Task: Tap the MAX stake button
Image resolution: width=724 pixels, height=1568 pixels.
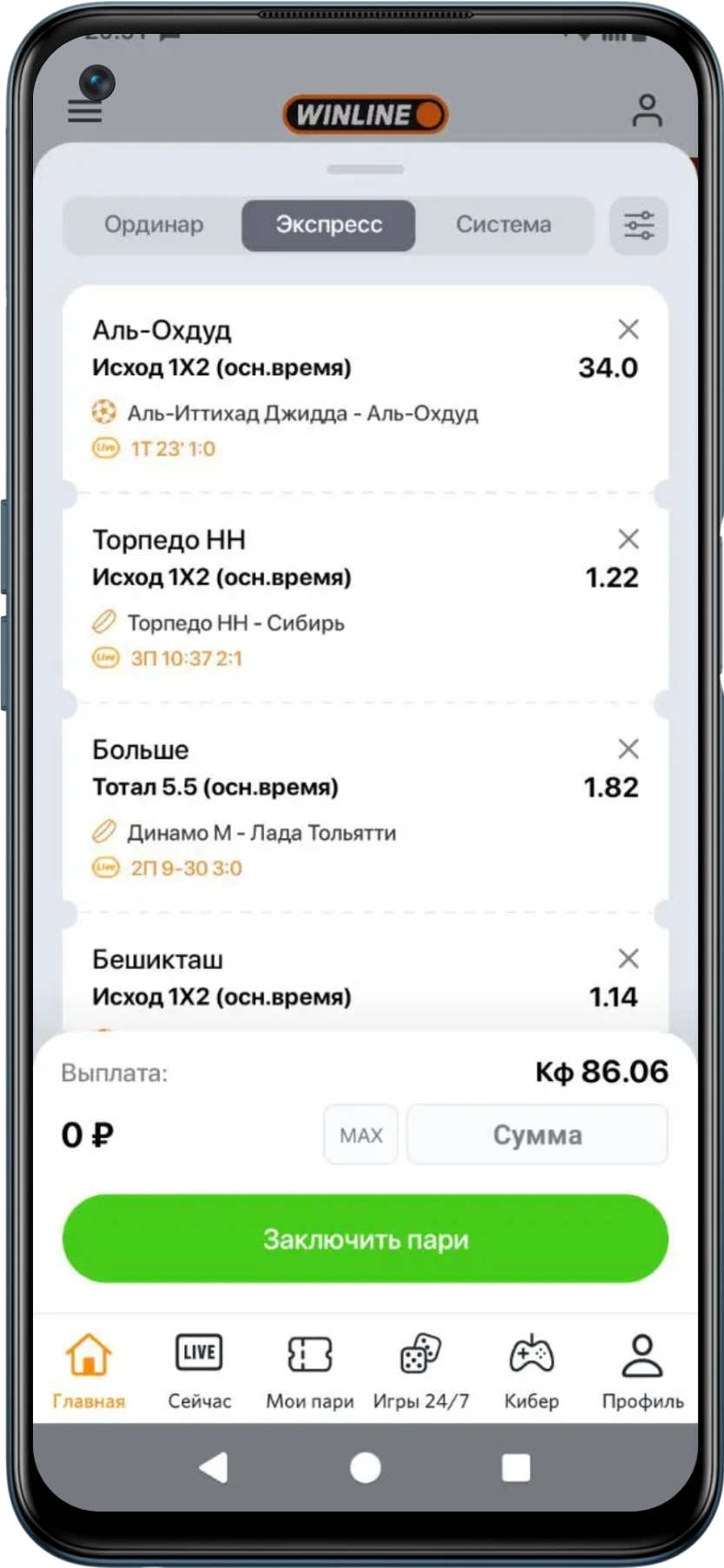Action: click(360, 1134)
